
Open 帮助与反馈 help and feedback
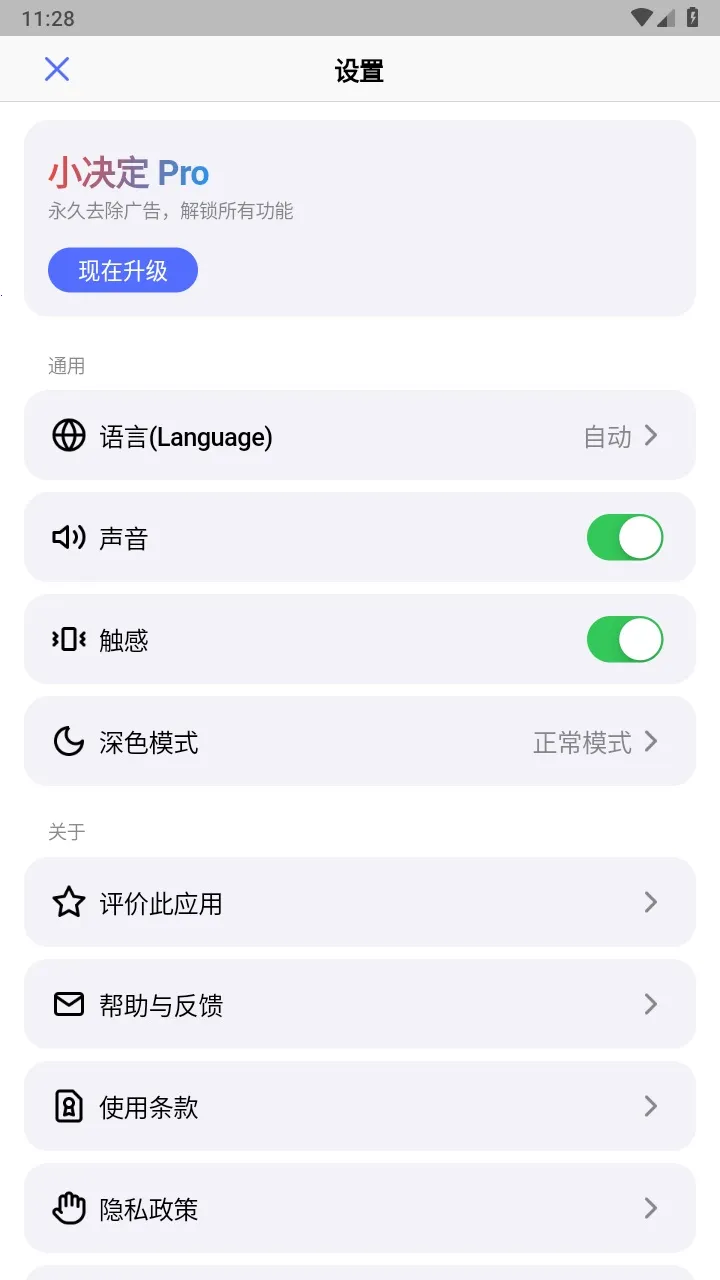[x=359, y=1005]
